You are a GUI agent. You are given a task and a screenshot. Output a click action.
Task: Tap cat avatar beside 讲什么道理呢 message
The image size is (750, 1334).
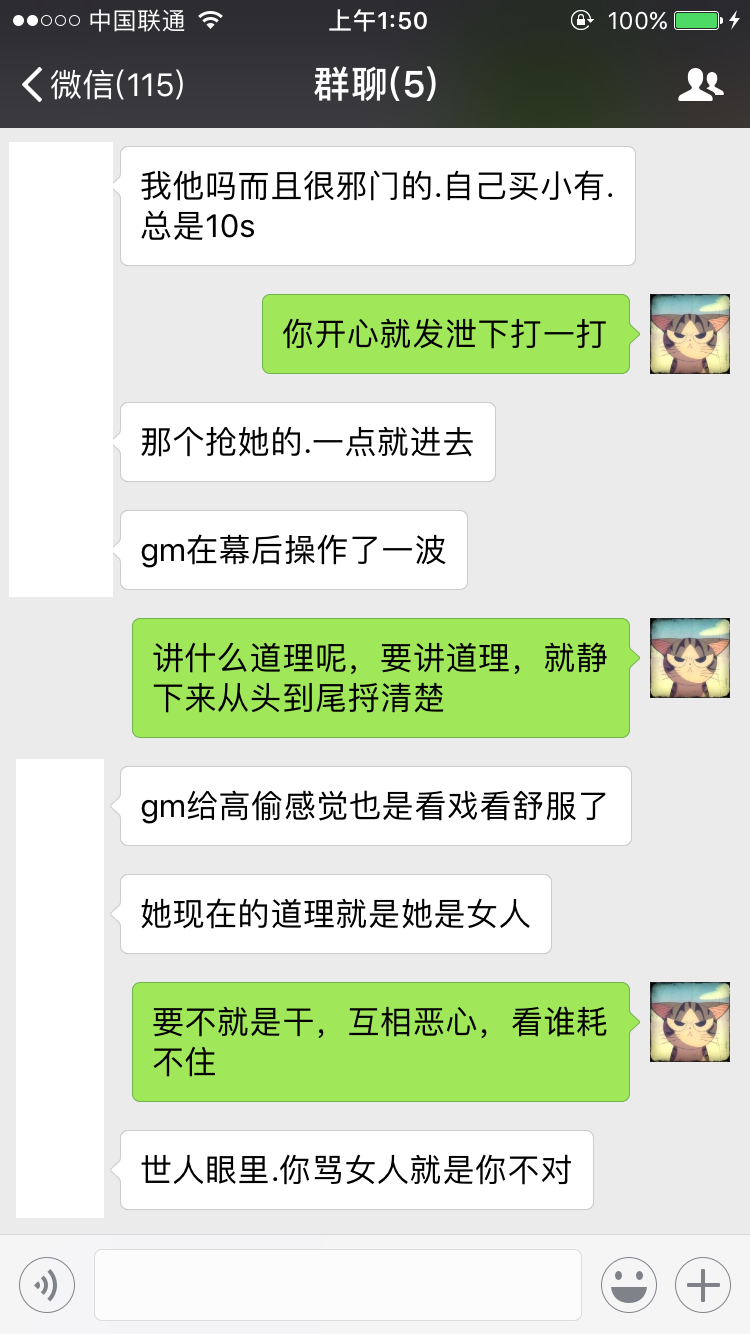tap(690, 658)
